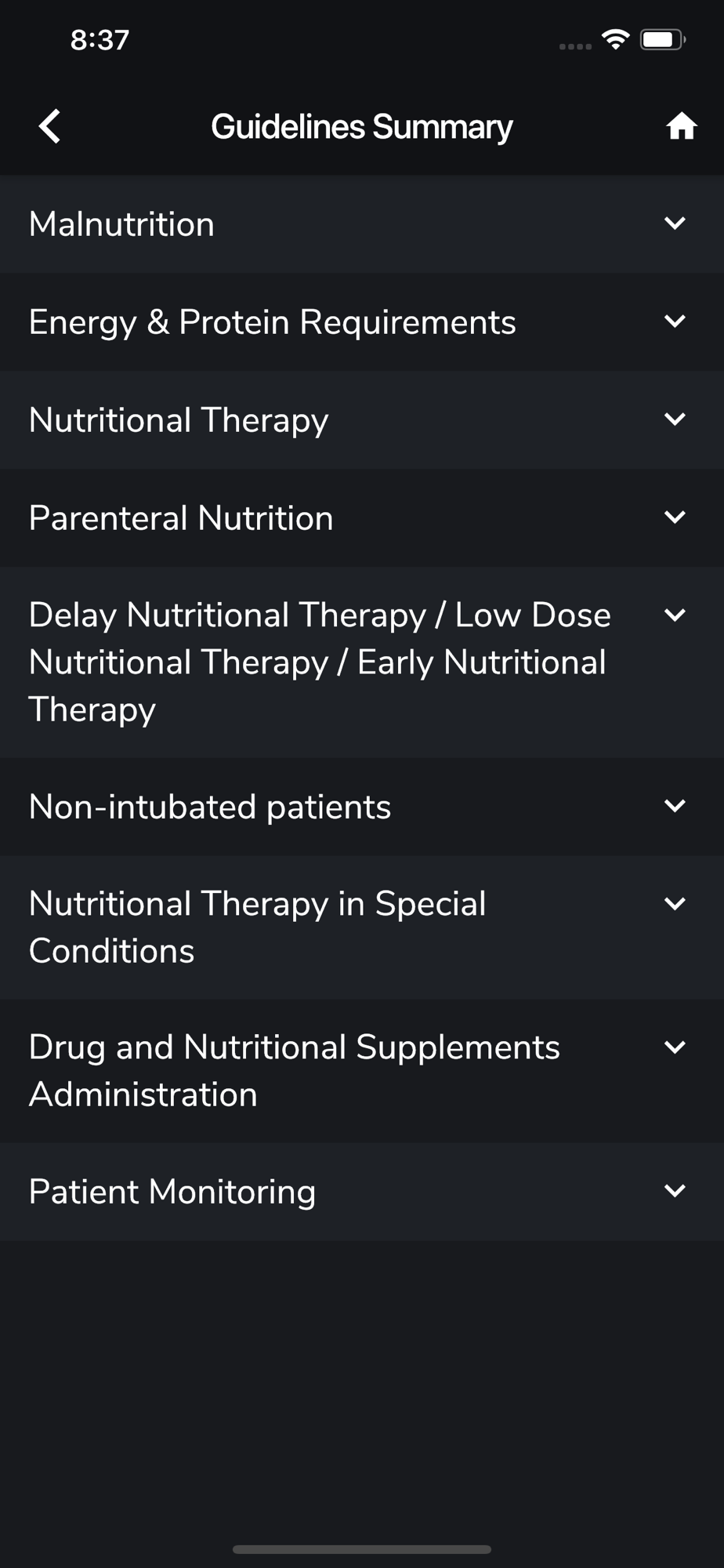The image size is (724, 1568).
Task: Expand Nutritional Therapy in Special Conditions
Action: pos(360,927)
